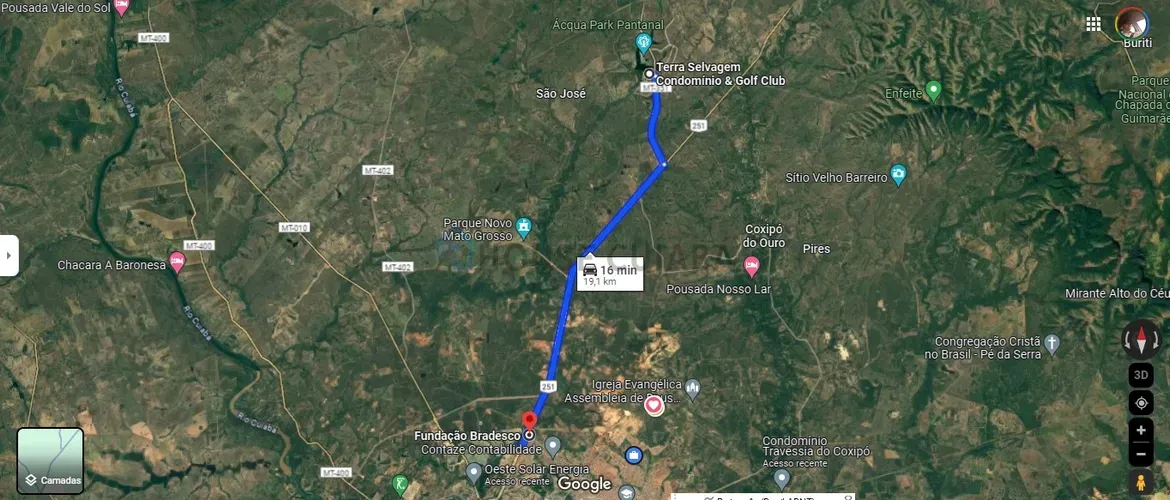Open the Congregação Cristã no Brasil place
Viewport: 1170px width, 500px height.
point(1051,346)
